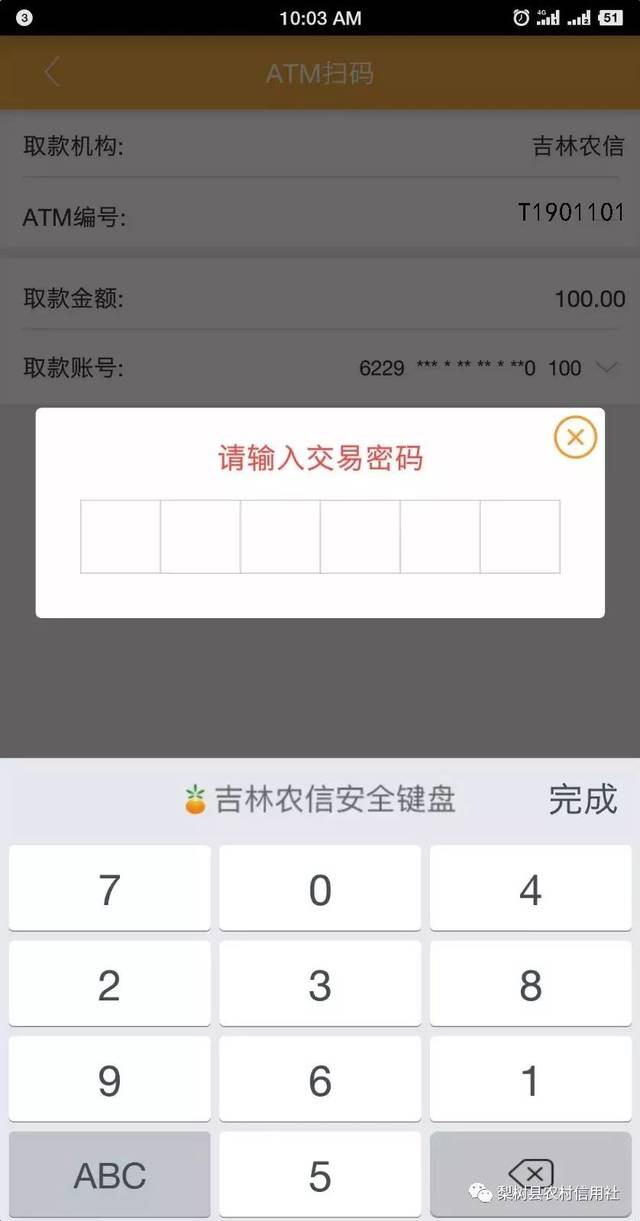Switch keyboard to ABC letters
The width and height of the screenshot is (640, 1221).
(x=110, y=1175)
